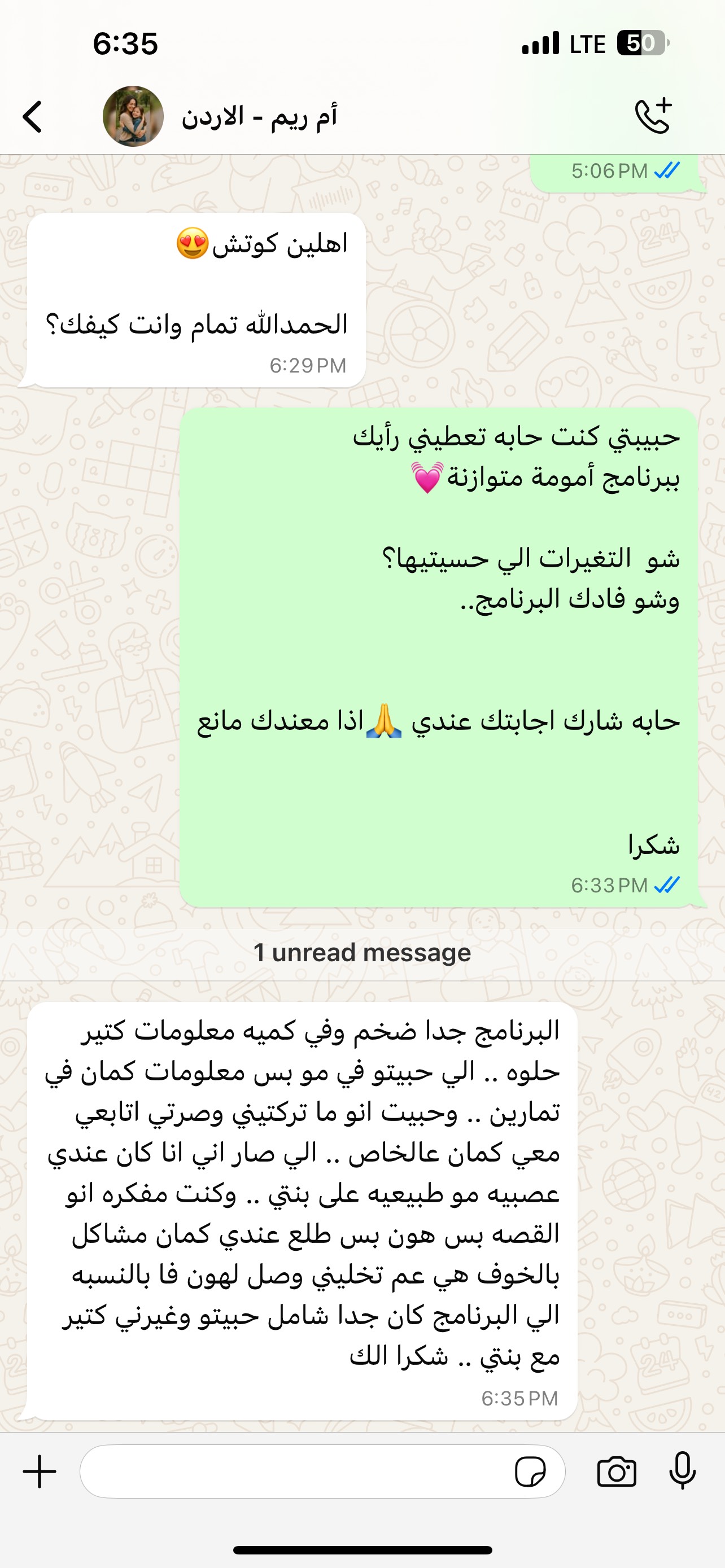The image size is (725, 1568).
Task: Open the profile photo of أم ريم
Action: (x=133, y=116)
